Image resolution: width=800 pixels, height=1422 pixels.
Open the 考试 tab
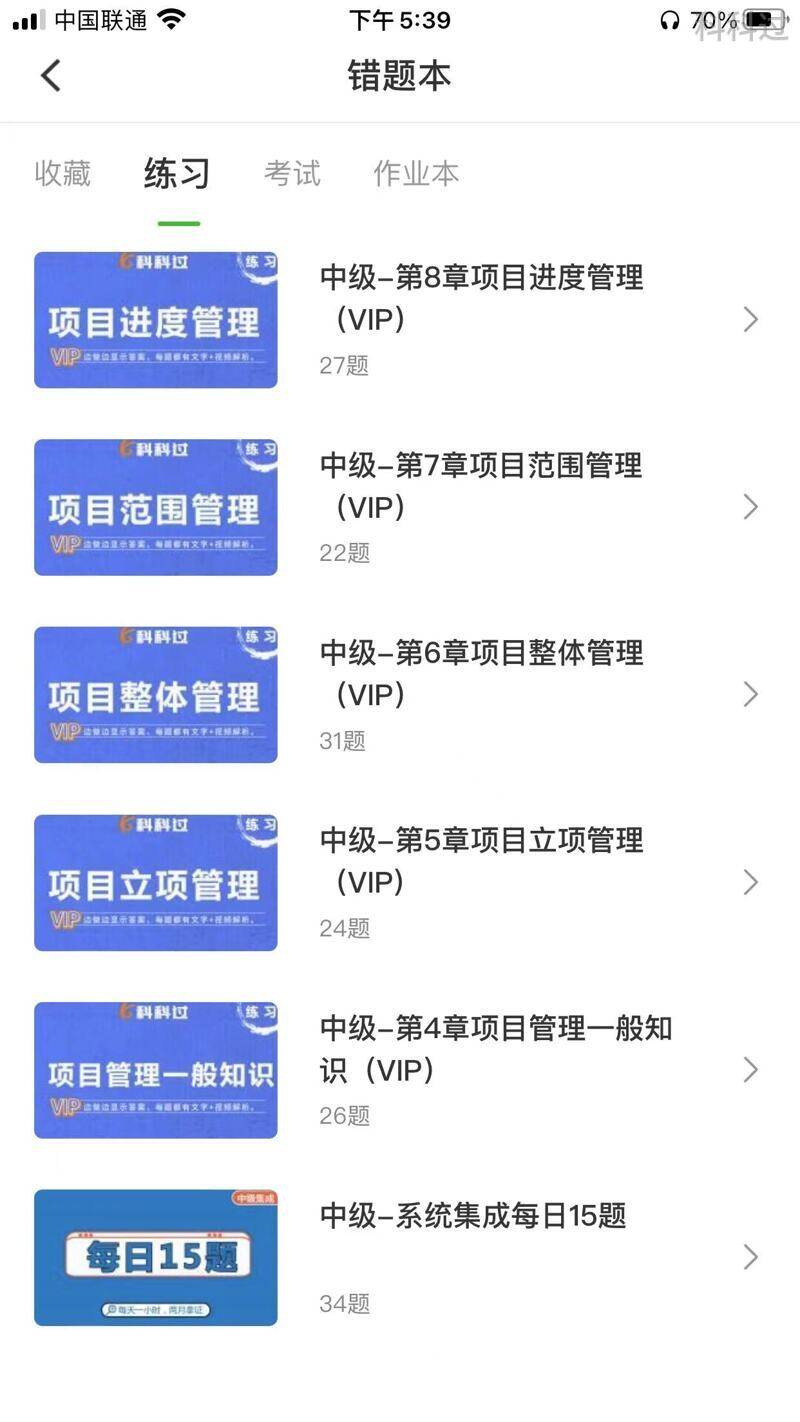[x=291, y=172]
